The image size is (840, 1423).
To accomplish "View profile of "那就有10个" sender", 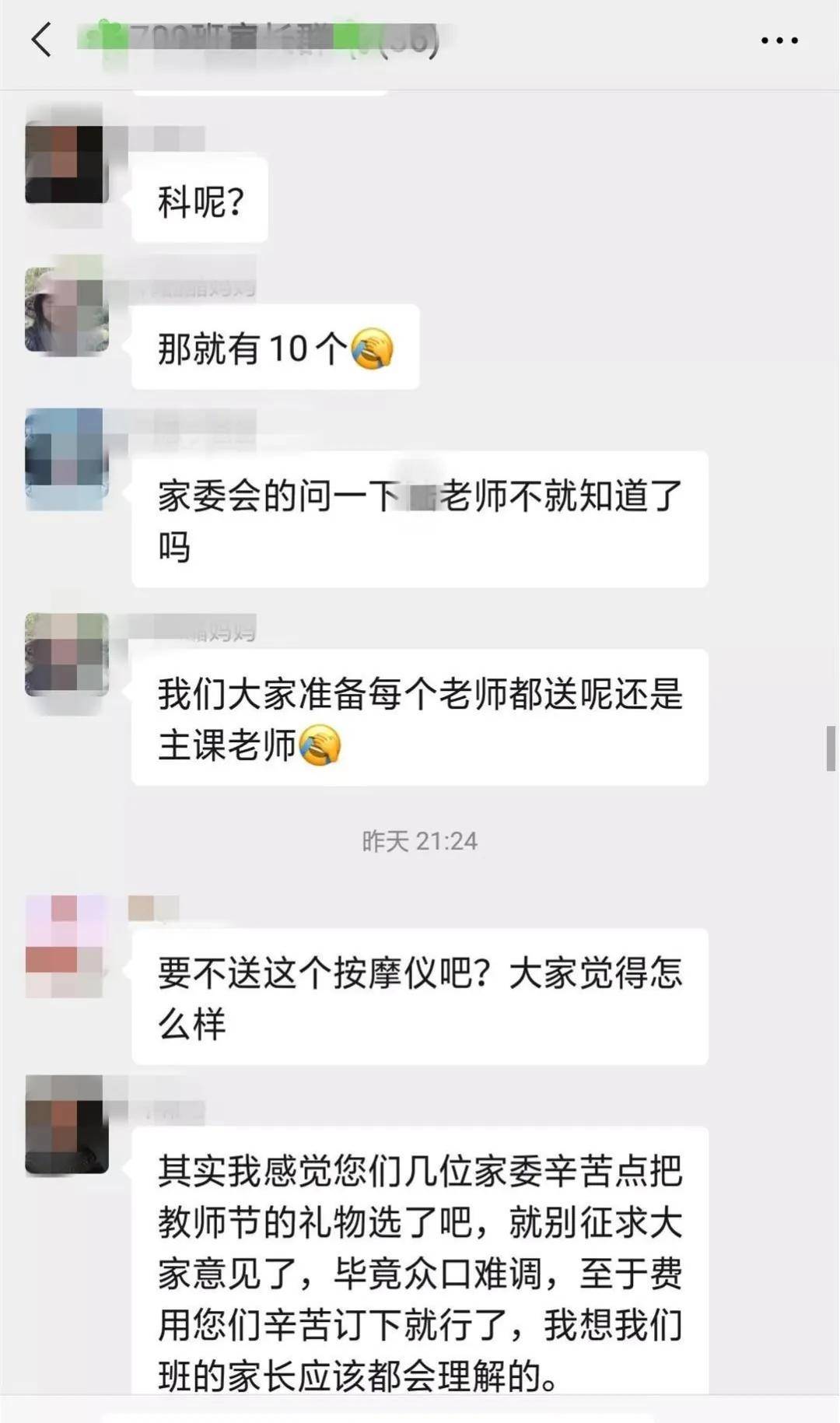I will pos(65,310).
